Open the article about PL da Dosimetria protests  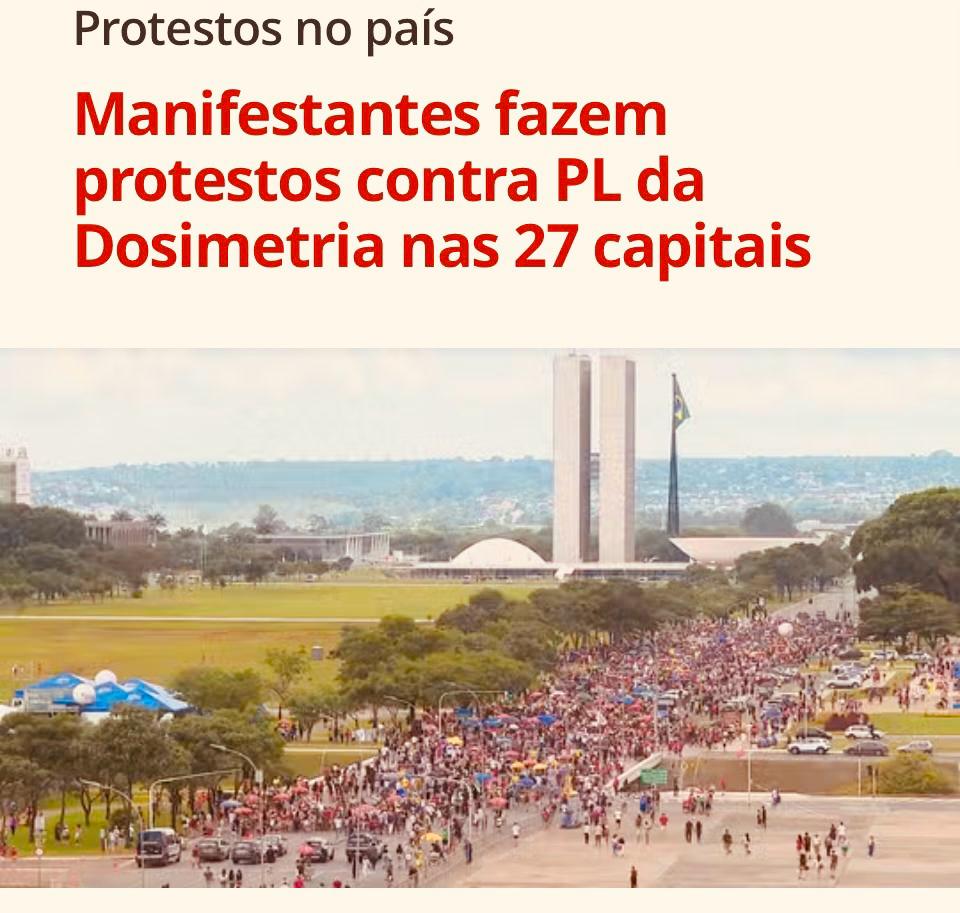click(441, 181)
